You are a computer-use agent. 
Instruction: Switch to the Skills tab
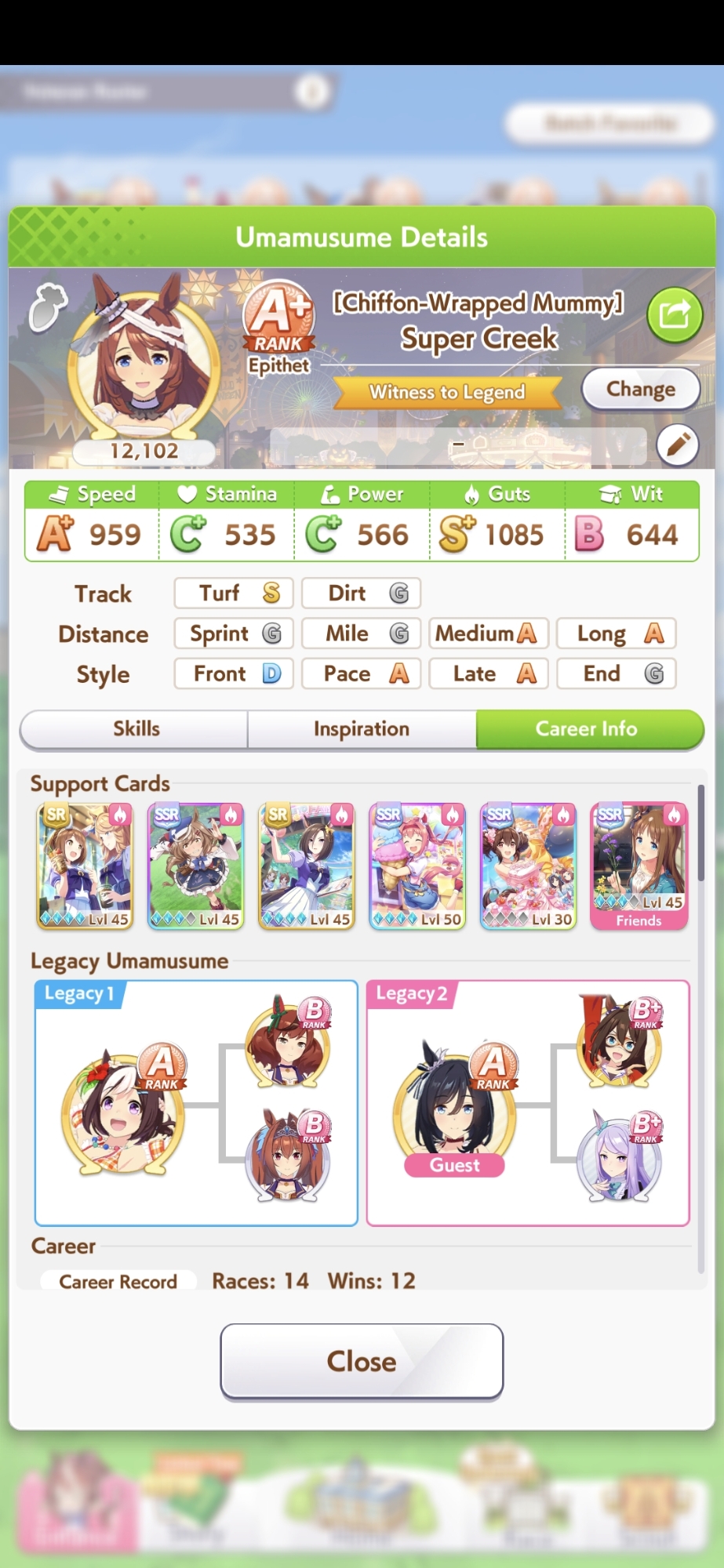(136, 729)
